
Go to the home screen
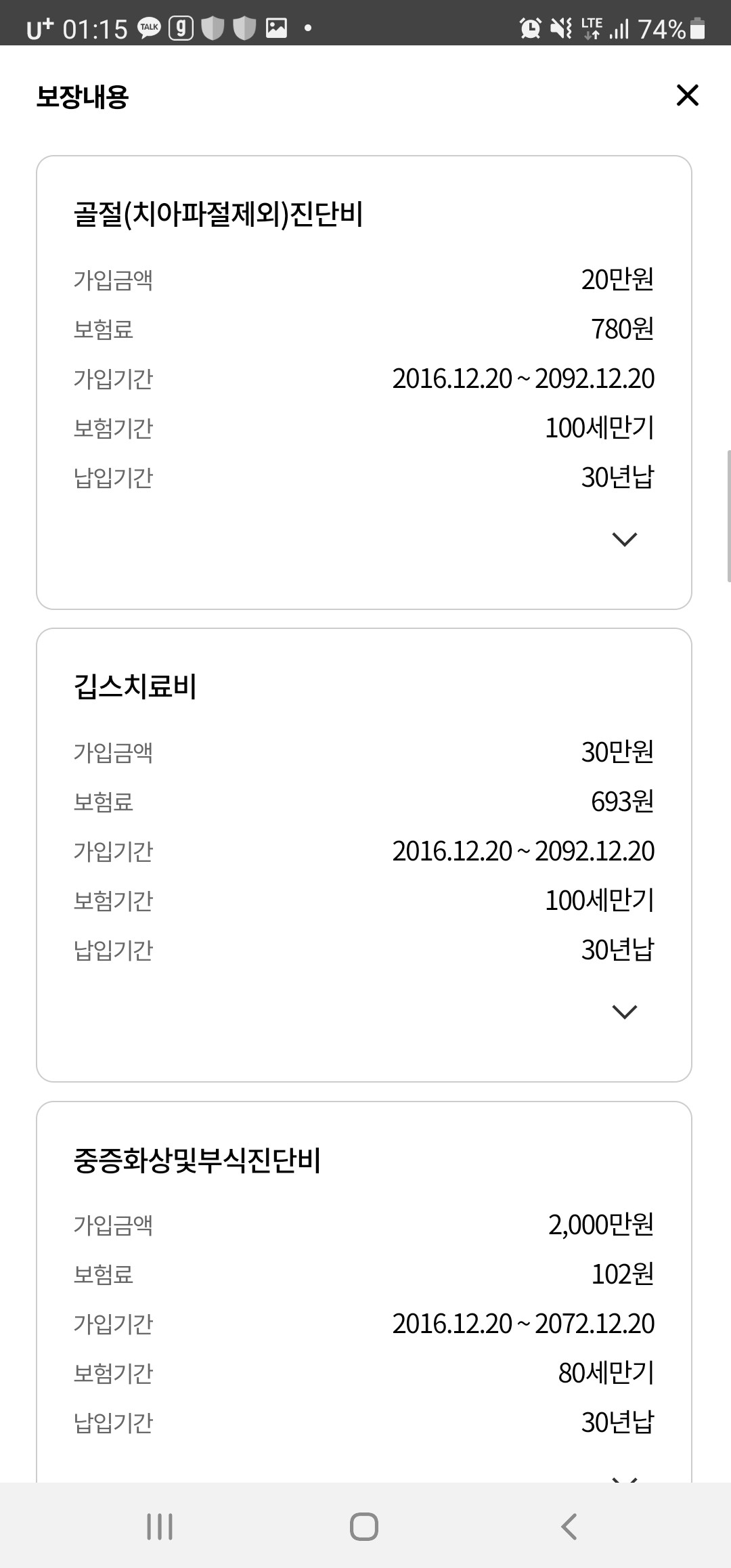point(364,1527)
